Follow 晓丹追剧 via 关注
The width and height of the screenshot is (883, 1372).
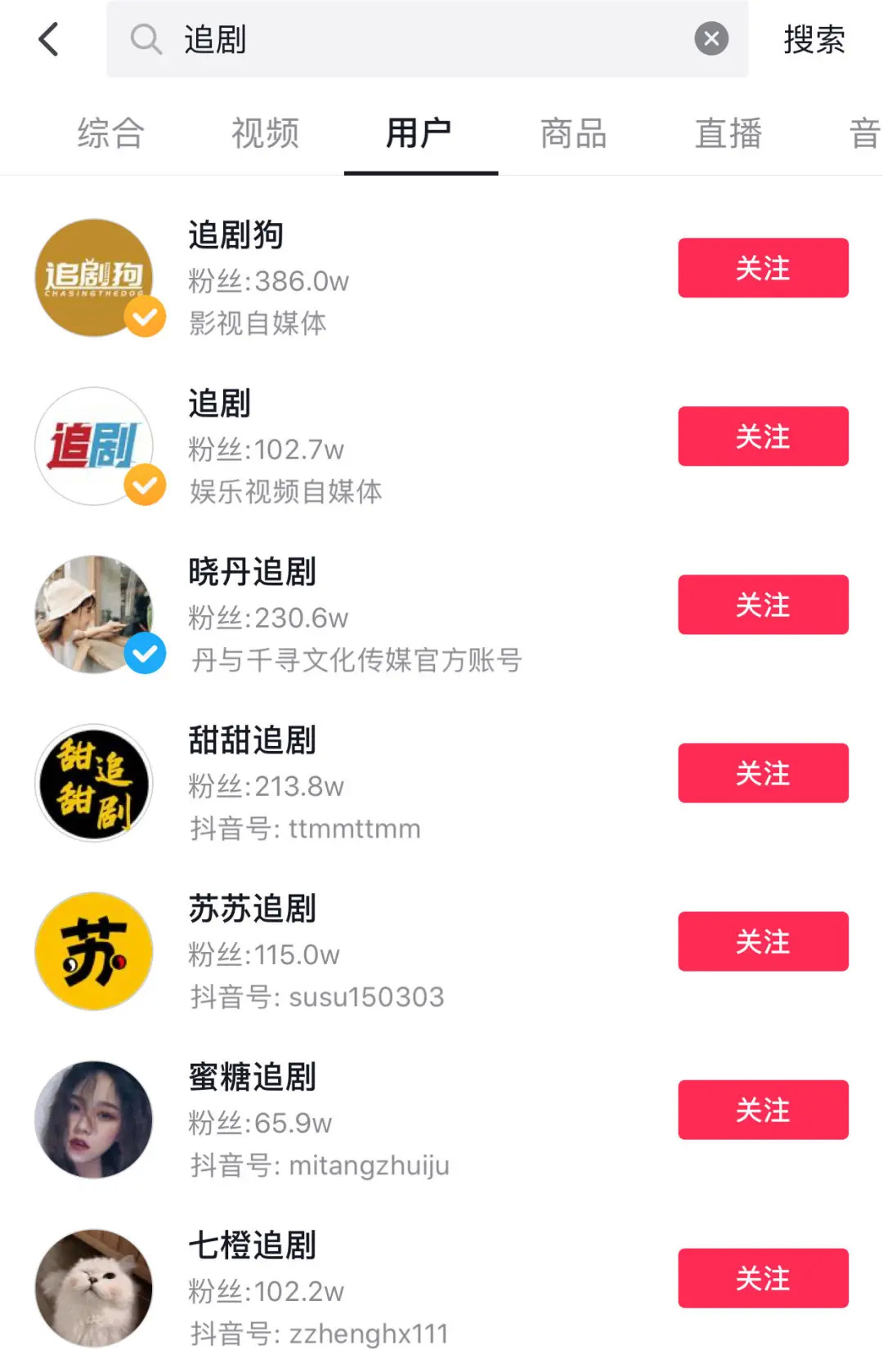pos(763,605)
